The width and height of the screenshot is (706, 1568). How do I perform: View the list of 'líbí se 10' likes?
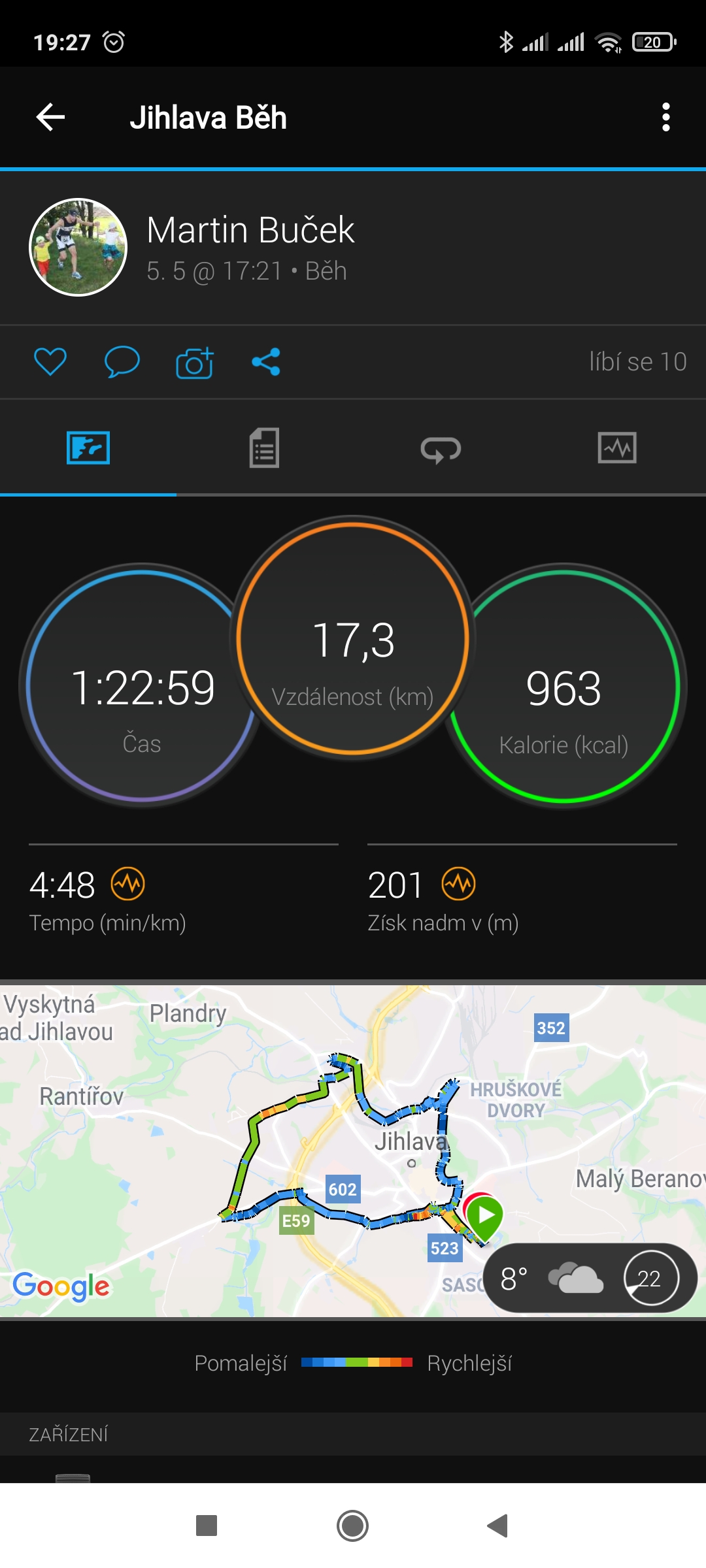pyautogui.click(x=637, y=361)
